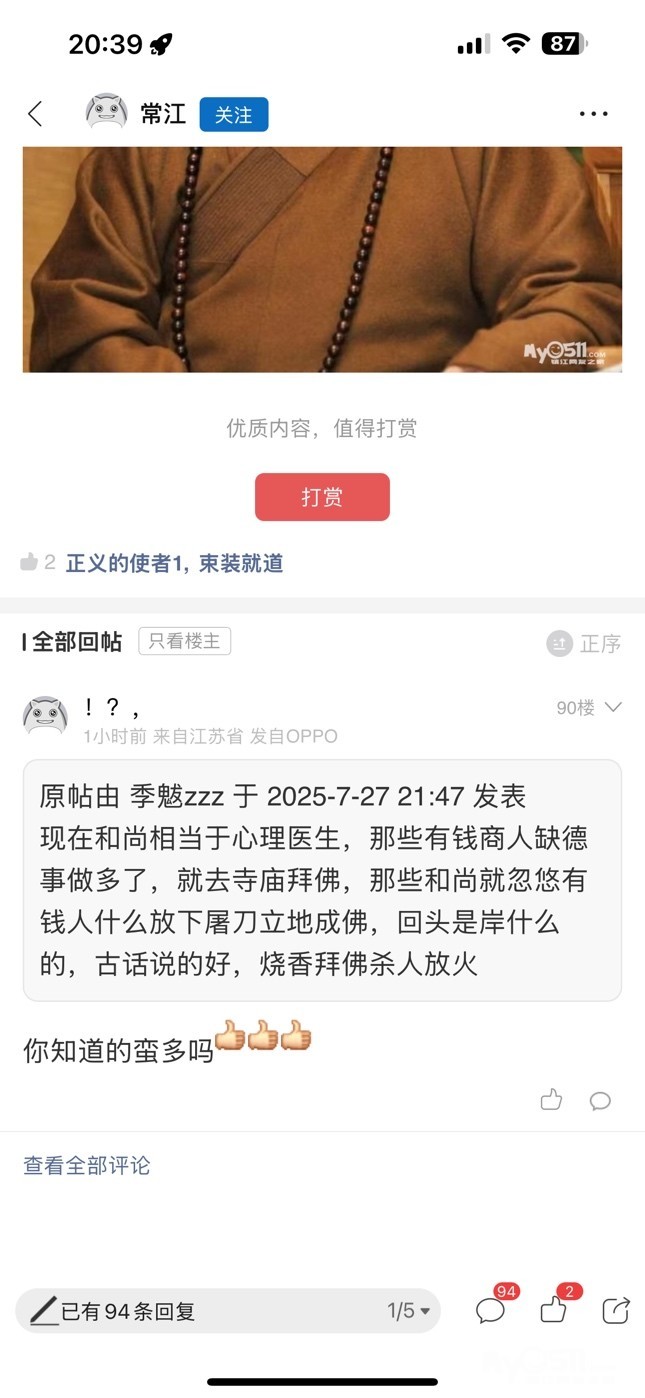Filter replies with 只看楼主
Screen dimensions: 645x1398
[x=184, y=642]
